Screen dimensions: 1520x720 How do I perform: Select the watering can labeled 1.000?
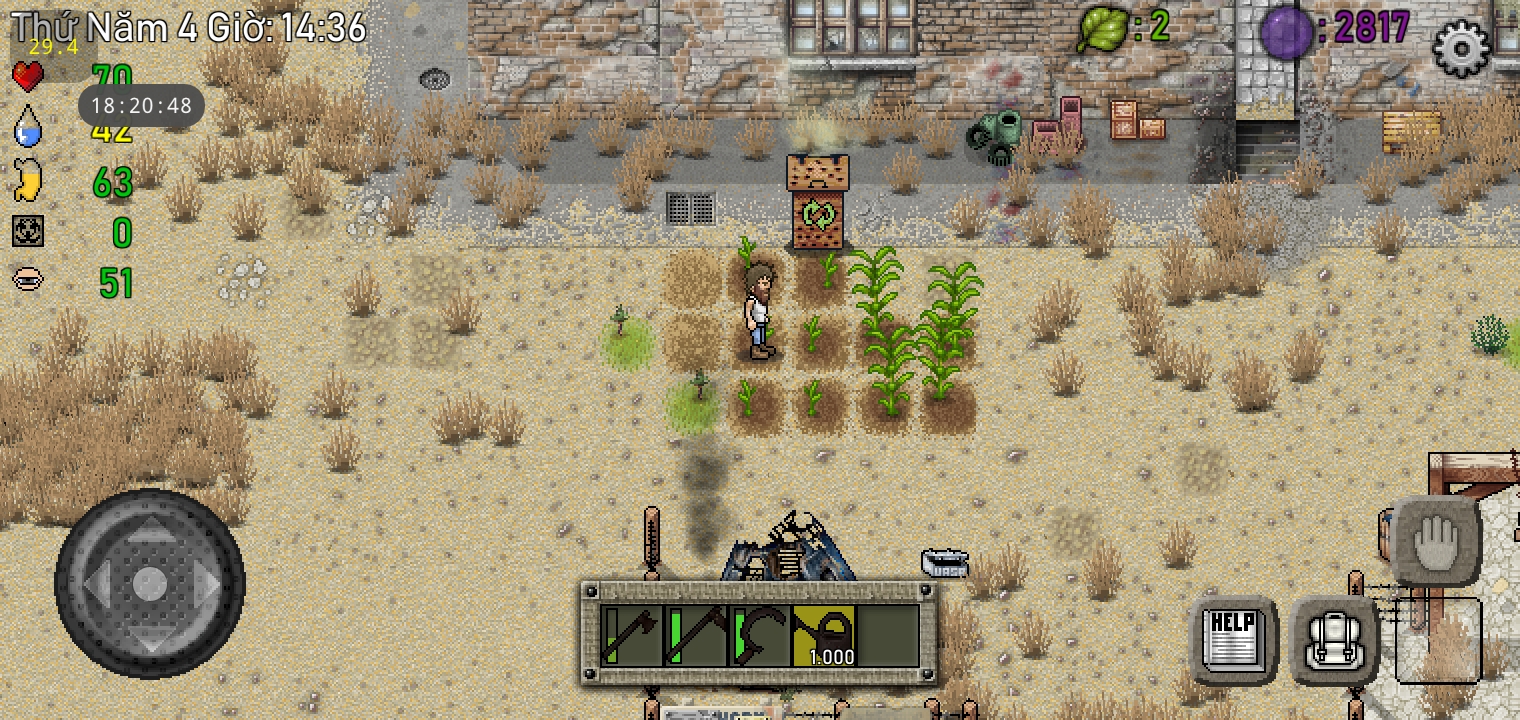[x=825, y=636]
